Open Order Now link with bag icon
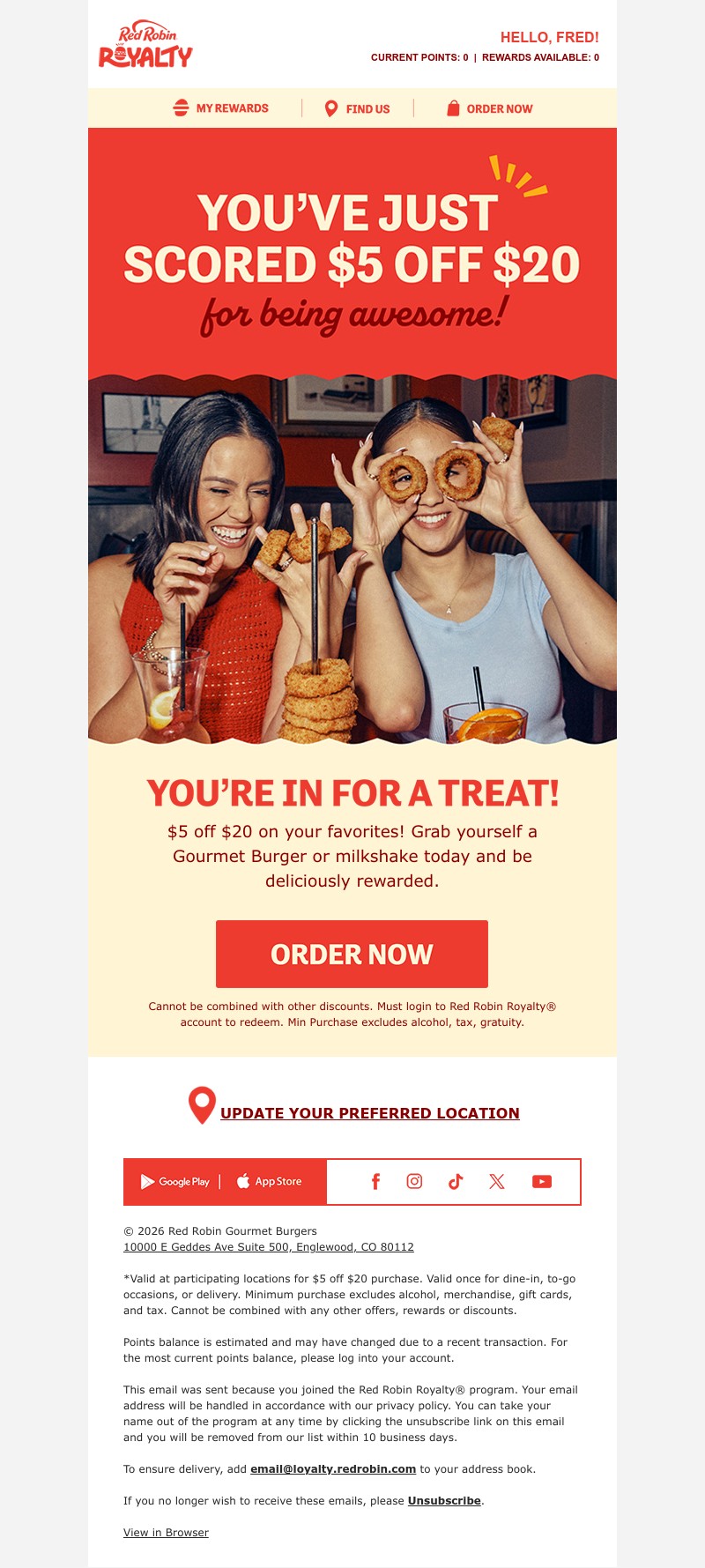The height and width of the screenshot is (1568, 705). pos(490,108)
